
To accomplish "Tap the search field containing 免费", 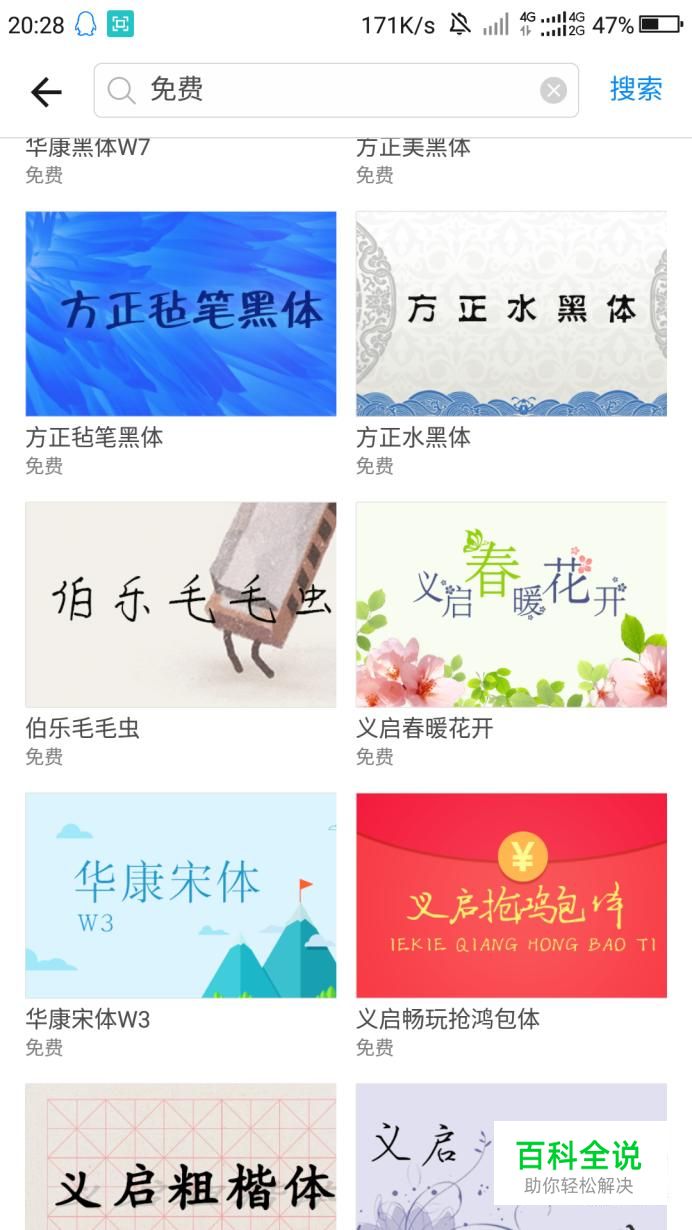I will coord(336,91).
